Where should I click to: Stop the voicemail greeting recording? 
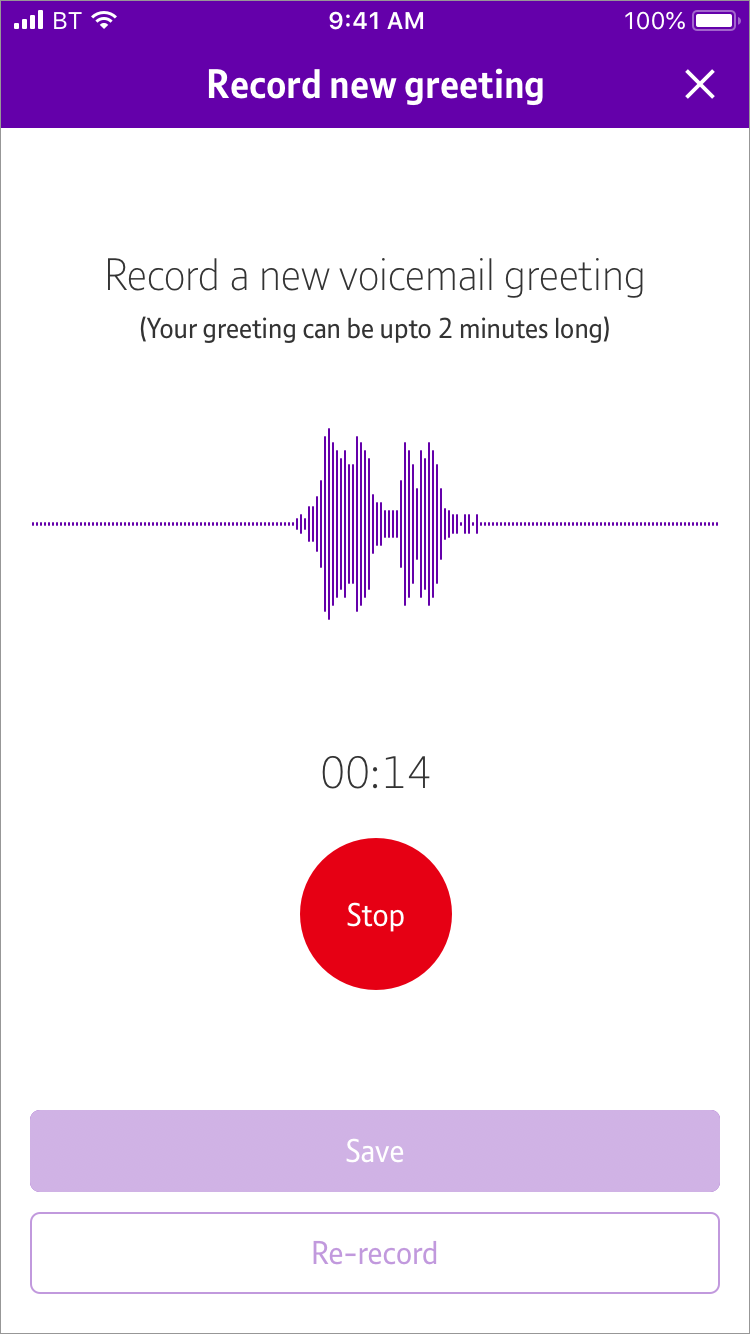point(375,914)
